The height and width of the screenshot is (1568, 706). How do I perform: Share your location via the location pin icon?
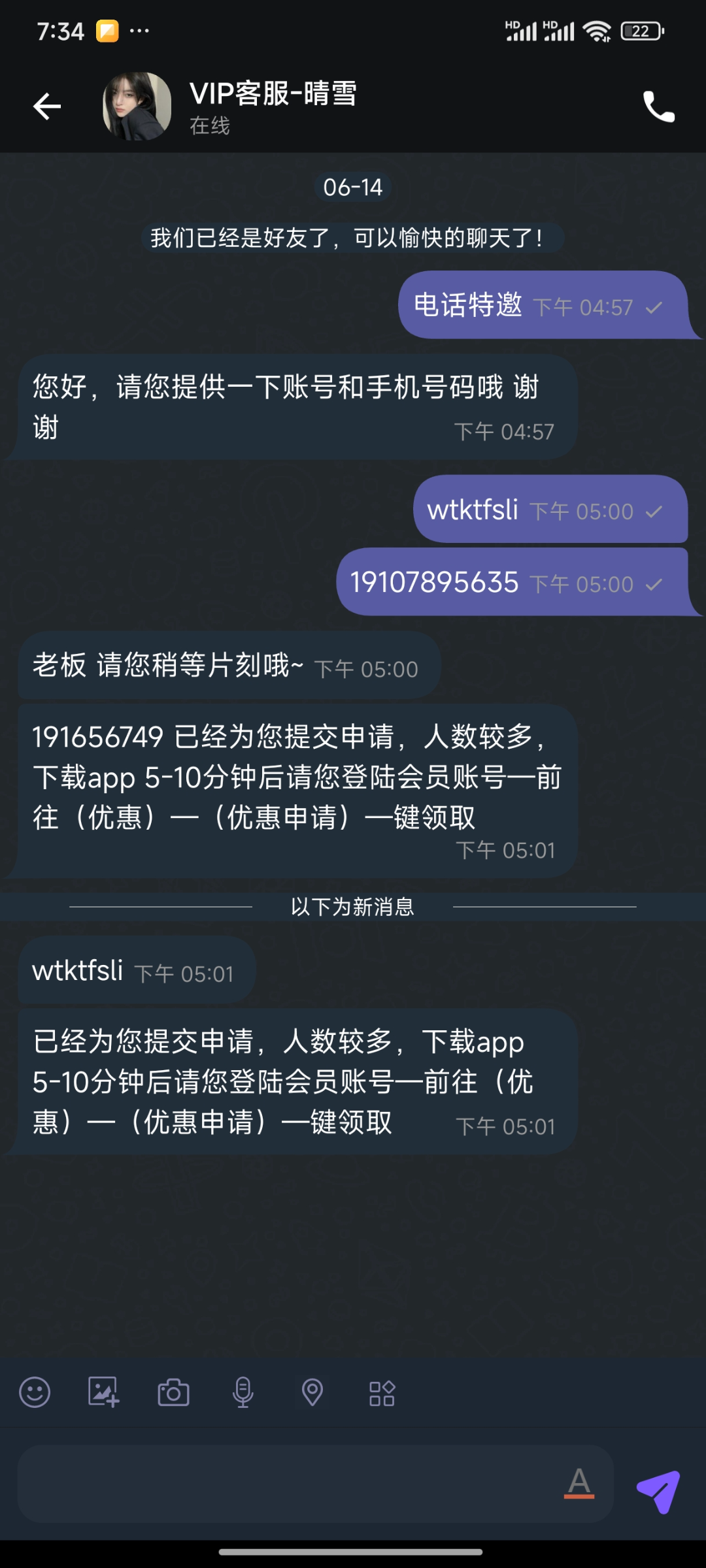313,1394
